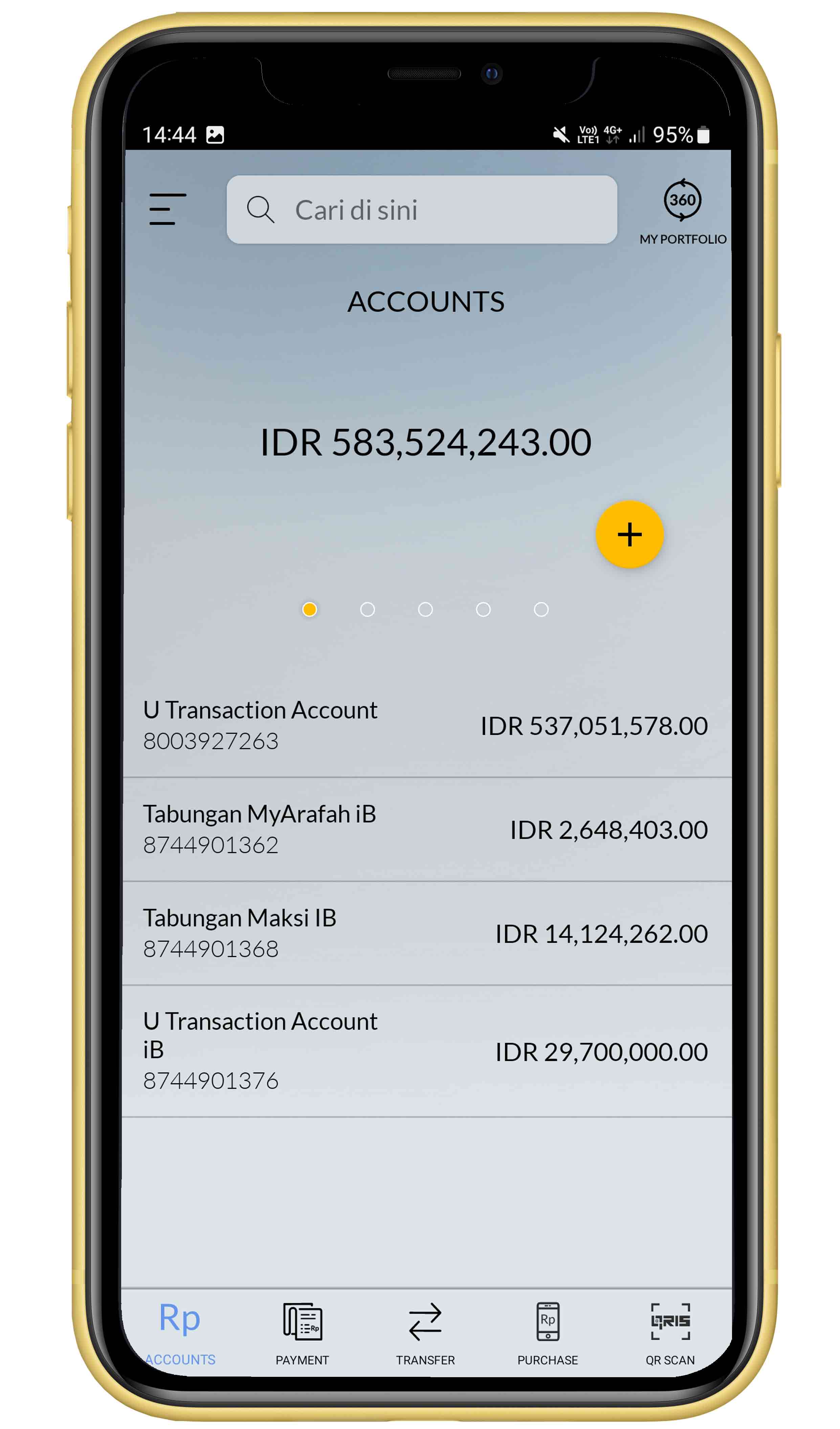The width and height of the screenshot is (840, 1429).
Task: Open Tabungan MyArafah iB account
Action: coord(425,829)
